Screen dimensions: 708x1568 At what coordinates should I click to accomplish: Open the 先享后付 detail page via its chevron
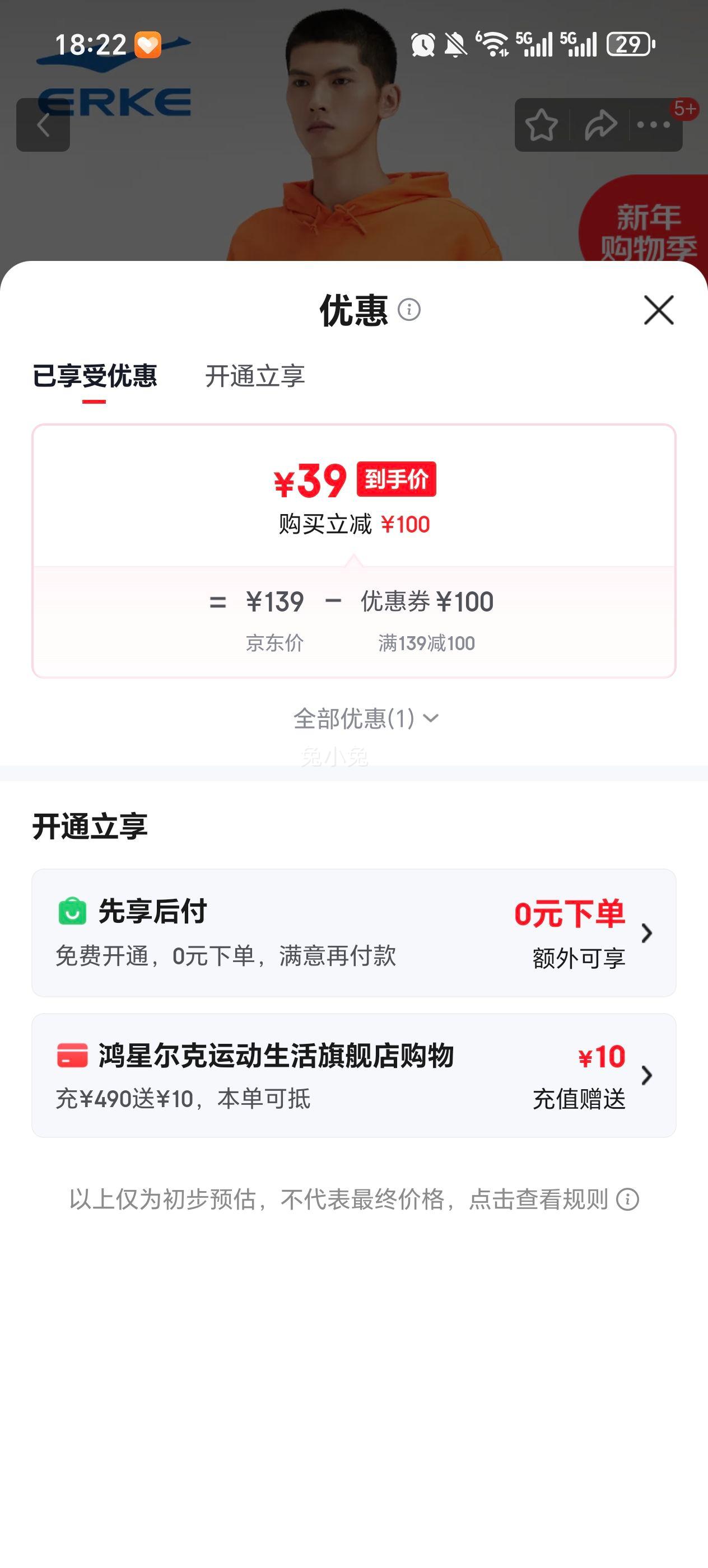(x=651, y=932)
